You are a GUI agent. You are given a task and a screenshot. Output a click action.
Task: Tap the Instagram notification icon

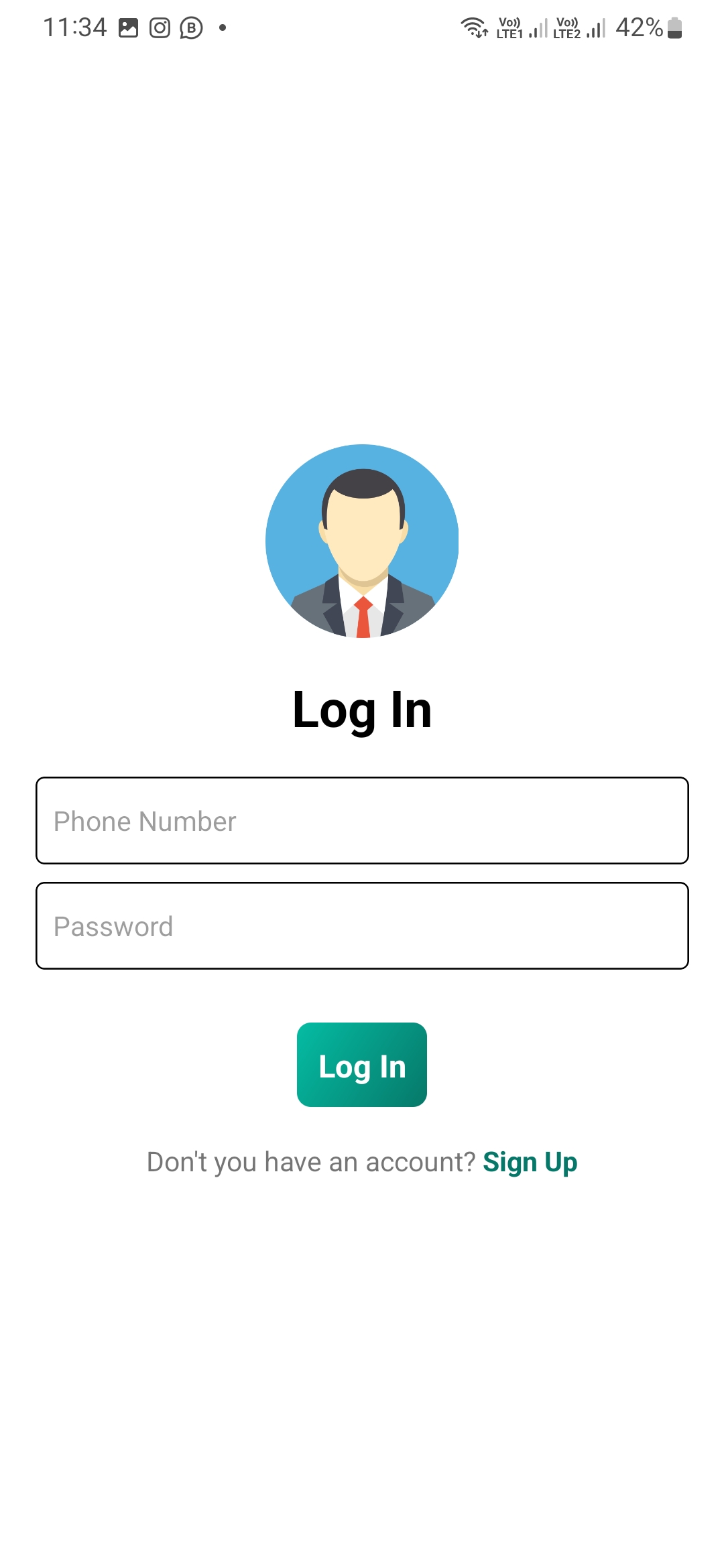coord(161,27)
